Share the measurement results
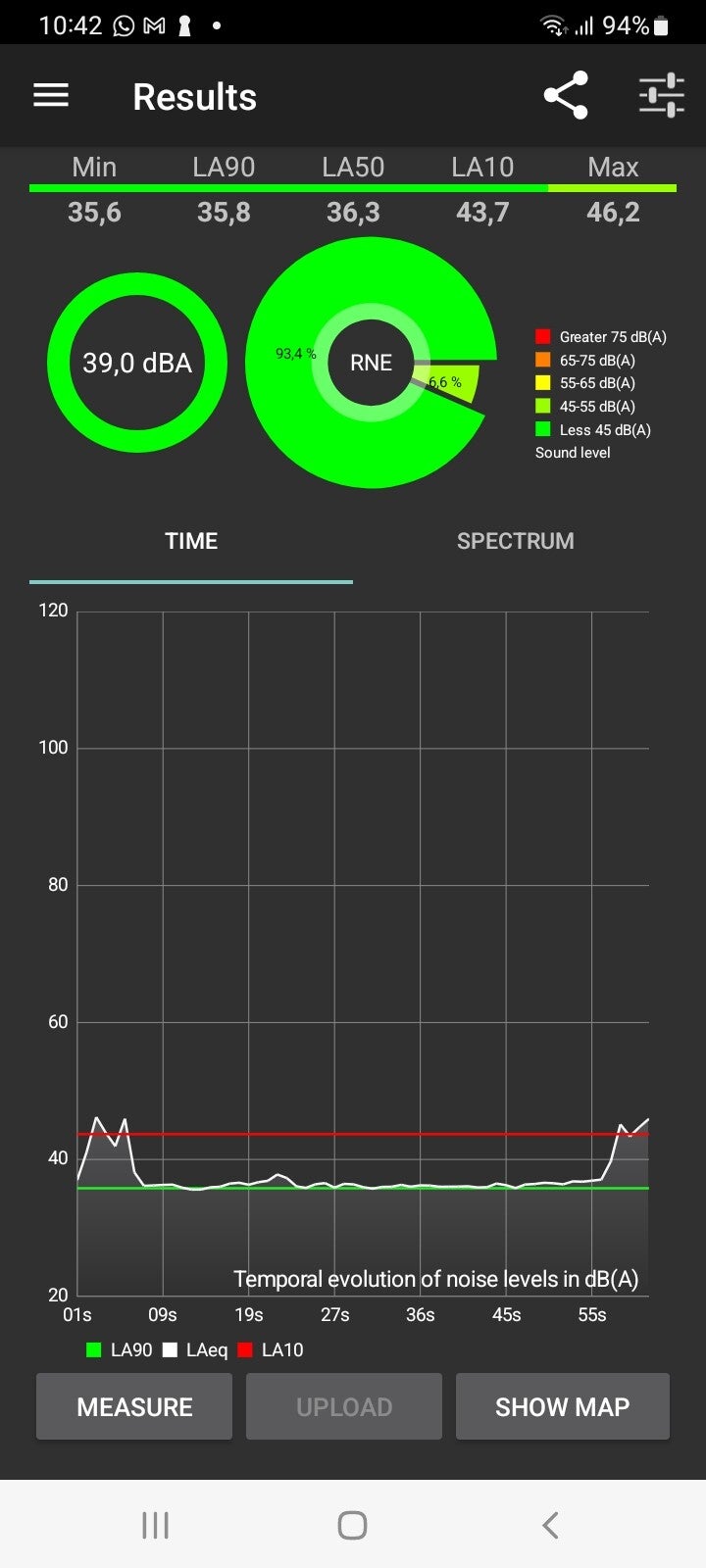Image resolution: width=706 pixels, height=1568 pixels. click(566, 95)
